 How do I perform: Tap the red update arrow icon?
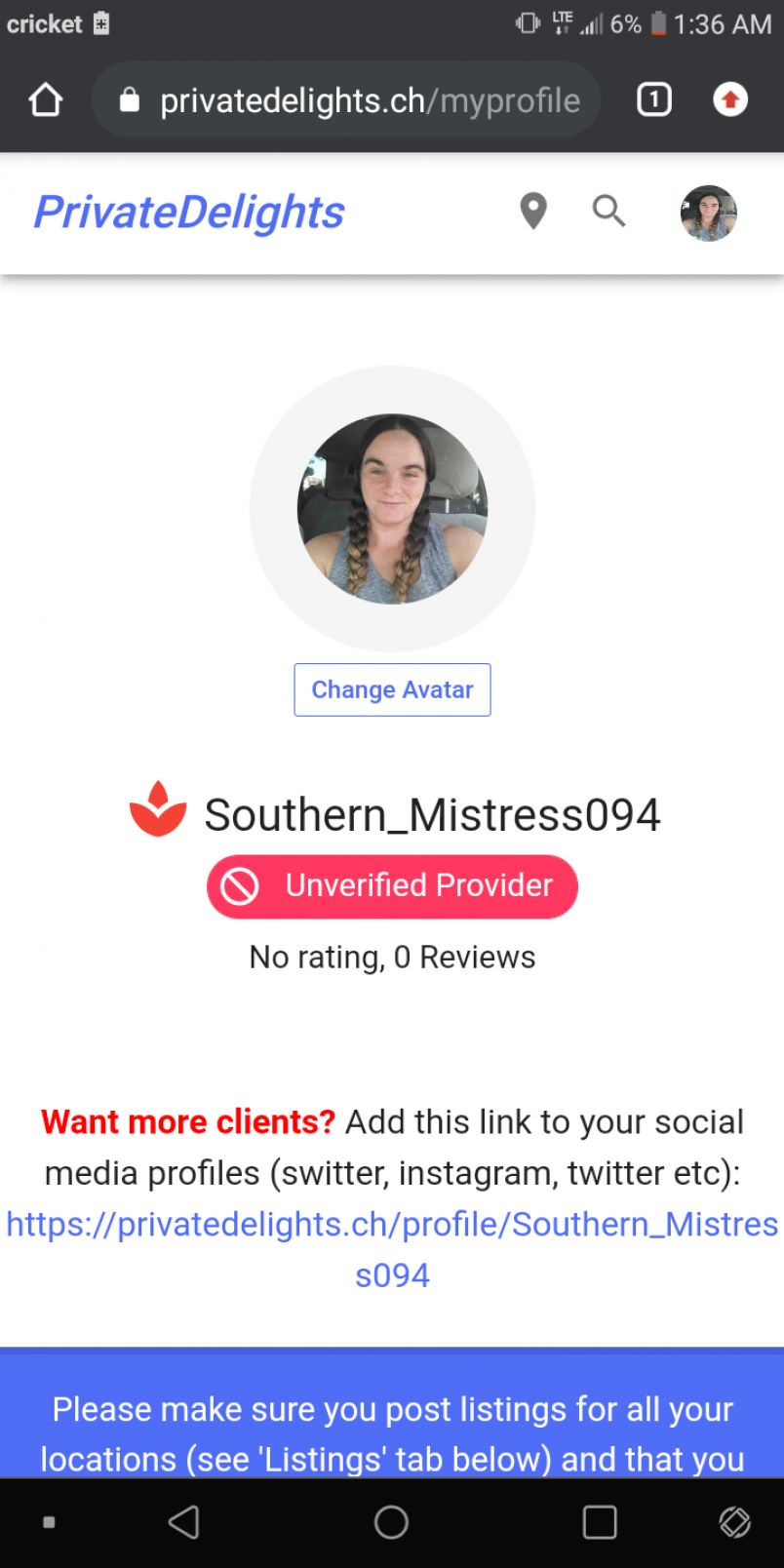730,99
